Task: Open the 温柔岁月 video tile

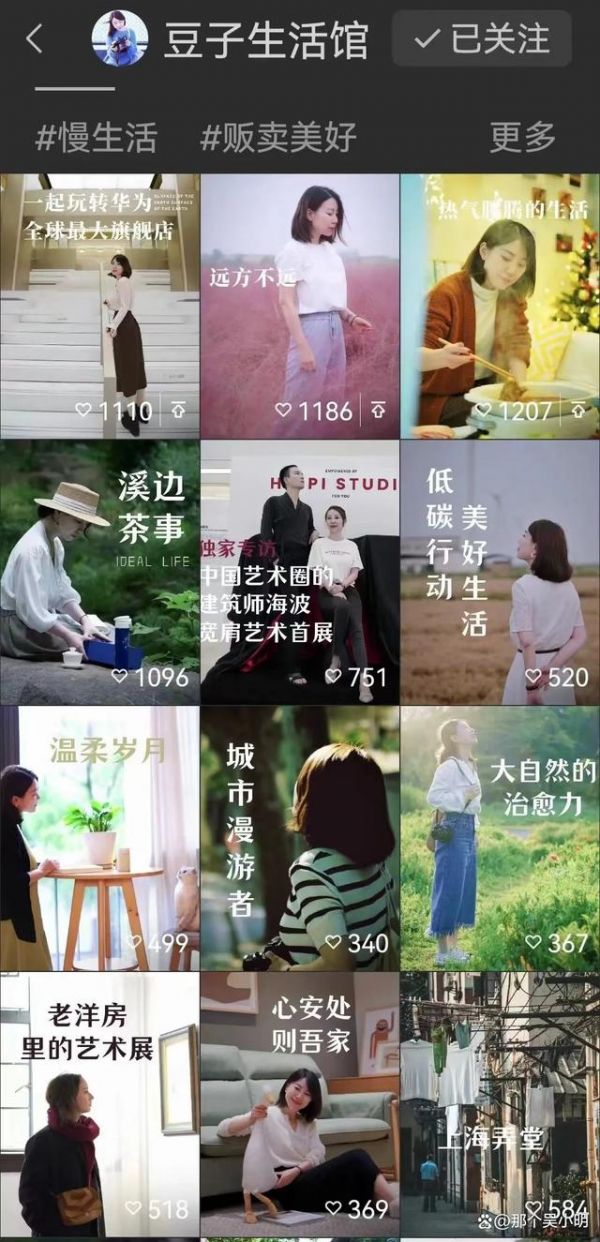Action: (x=99, y=838)
